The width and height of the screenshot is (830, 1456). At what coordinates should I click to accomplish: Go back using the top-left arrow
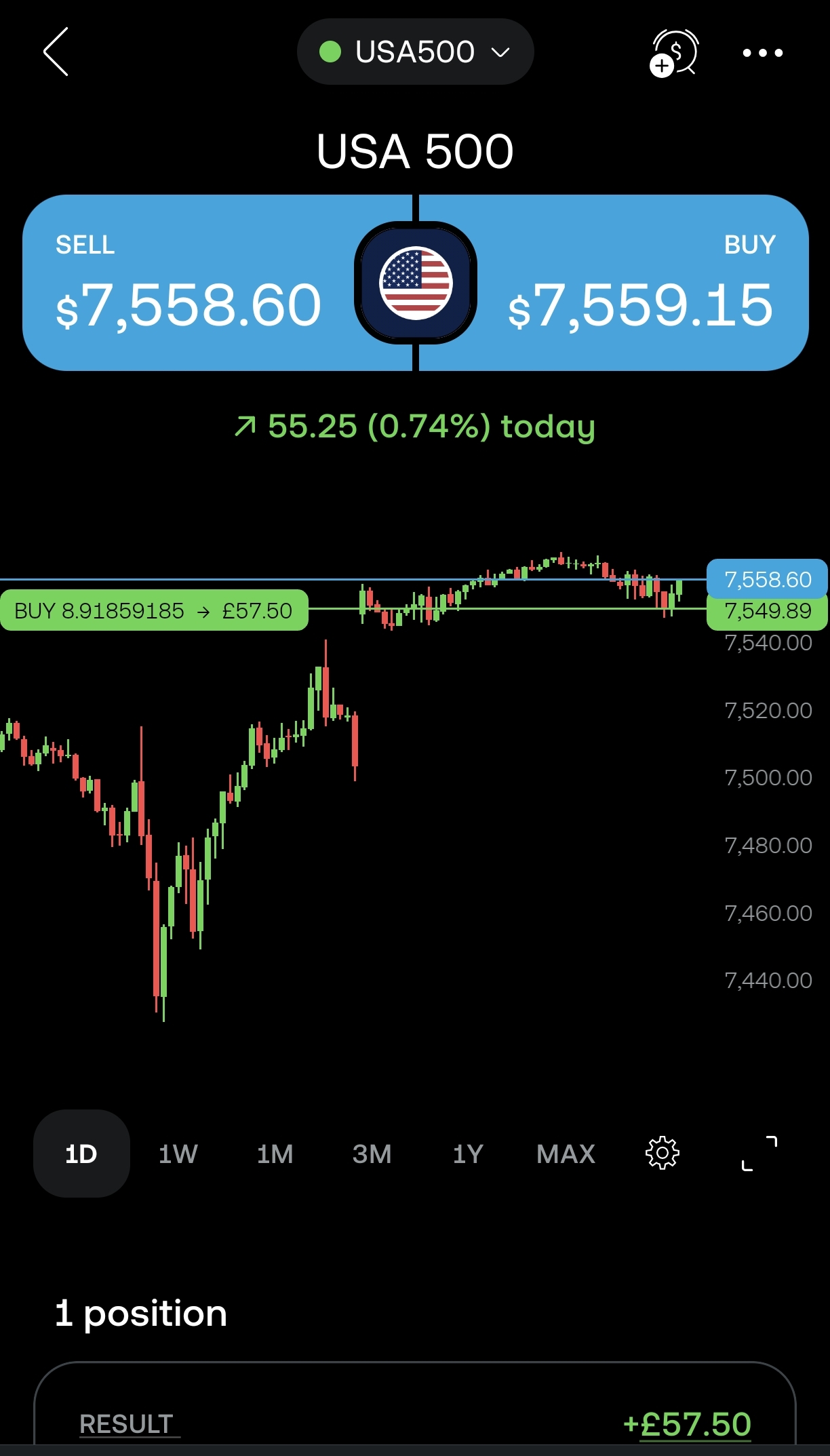(56, 52)
